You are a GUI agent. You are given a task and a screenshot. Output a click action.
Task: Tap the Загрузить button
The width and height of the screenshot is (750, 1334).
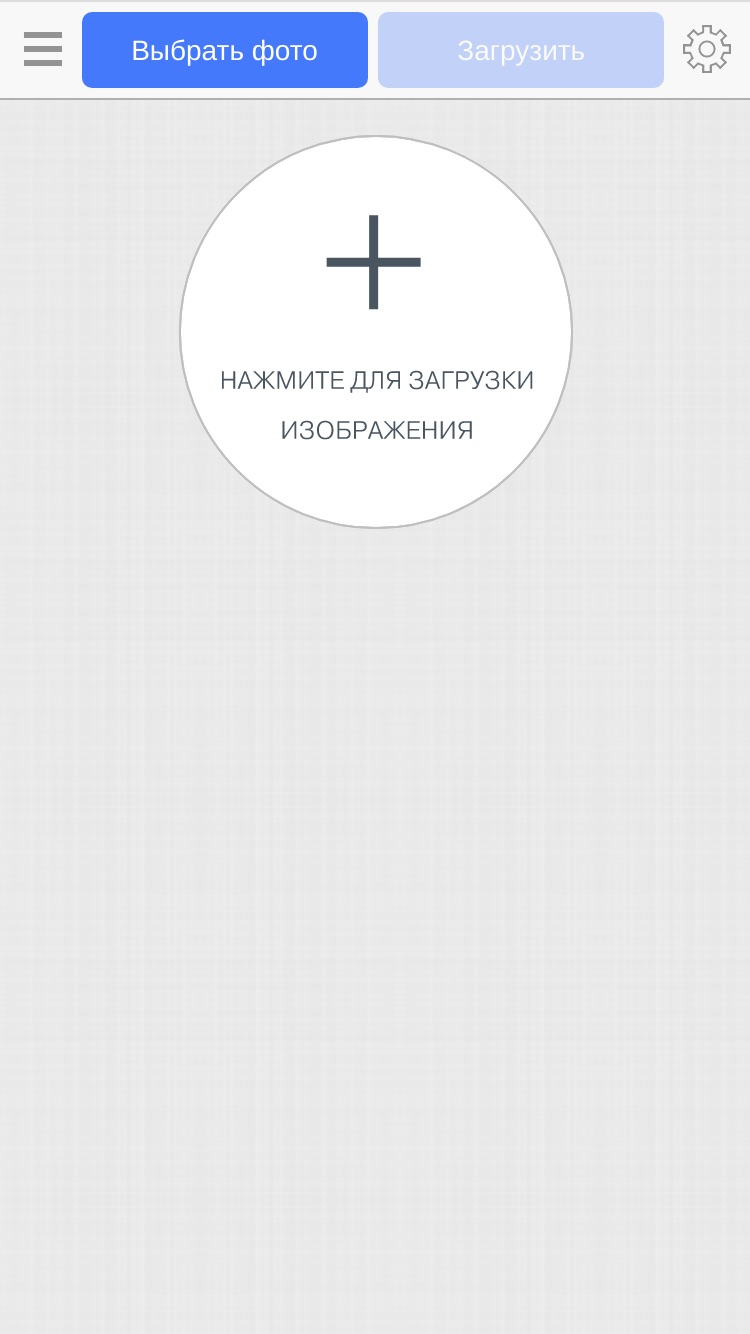tap(521, 50)
